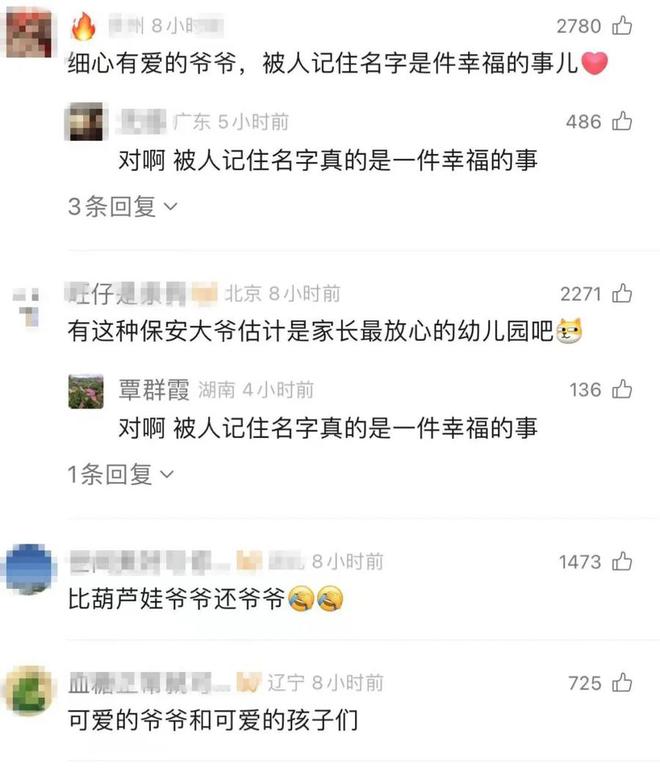Viewport: 660px width, 768px height.
Task: Like the comment with 2780 likes
Action: click(623, 26)
